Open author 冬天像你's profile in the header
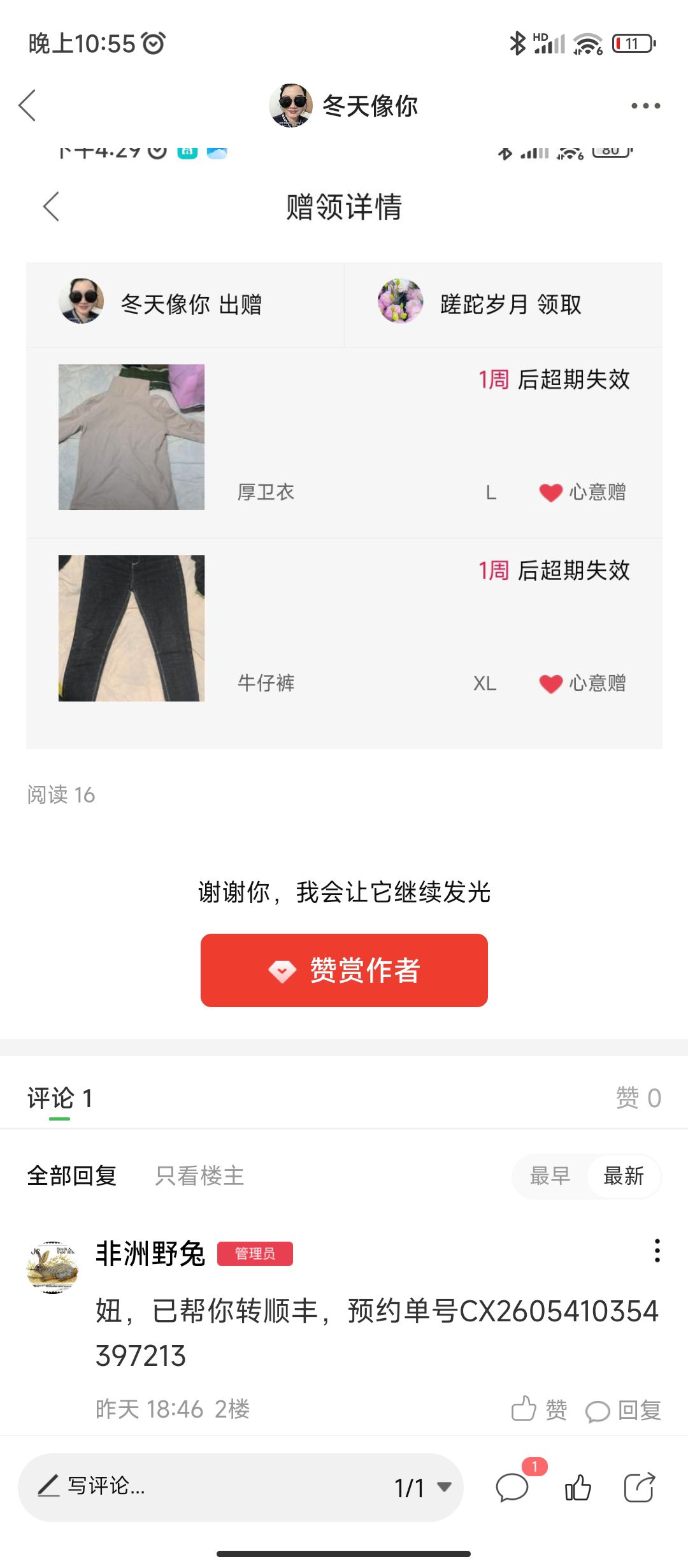The height and width of the screenshot is (1568, 688). click(x=344, y=106)
